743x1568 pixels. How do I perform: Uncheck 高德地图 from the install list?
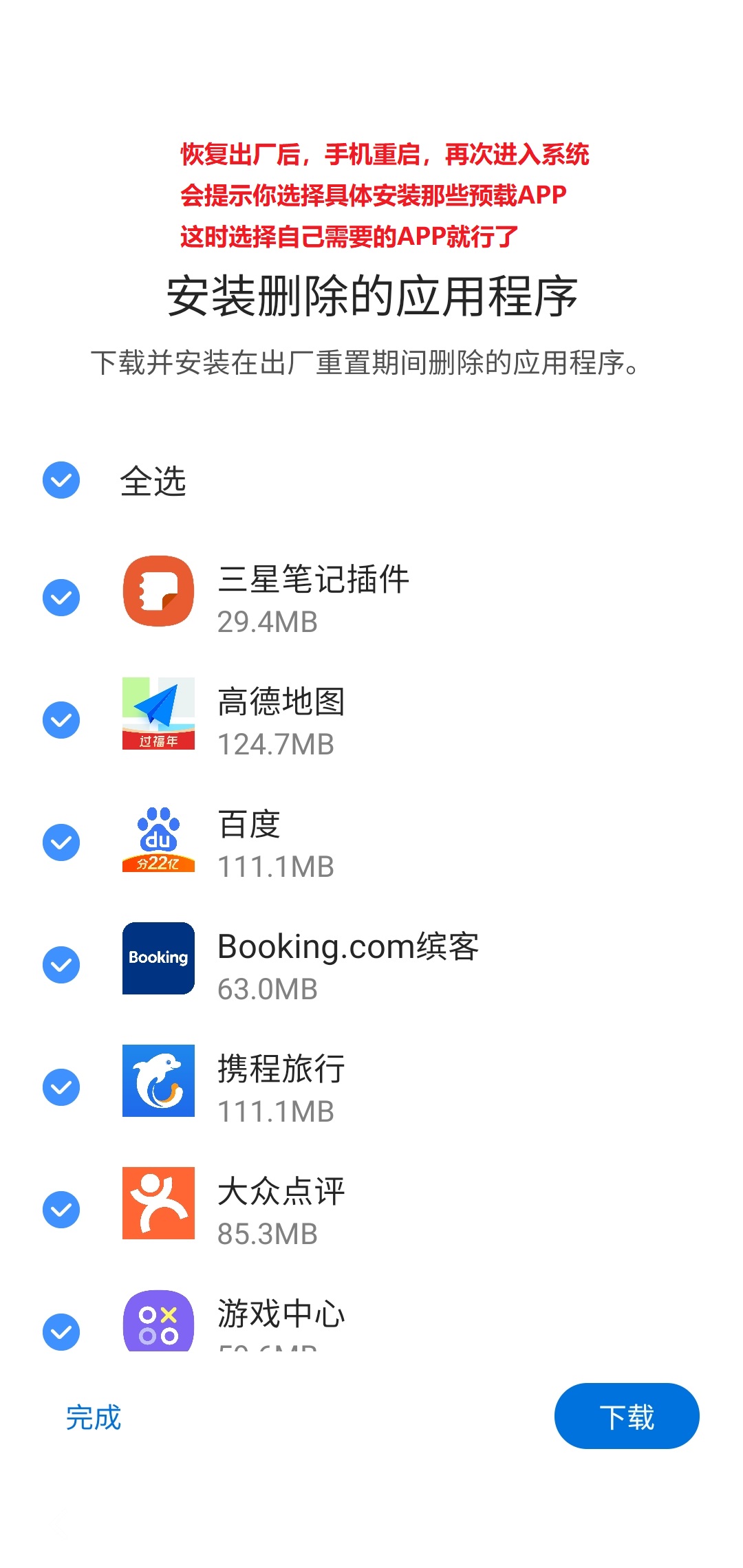(x=61, y=720)
